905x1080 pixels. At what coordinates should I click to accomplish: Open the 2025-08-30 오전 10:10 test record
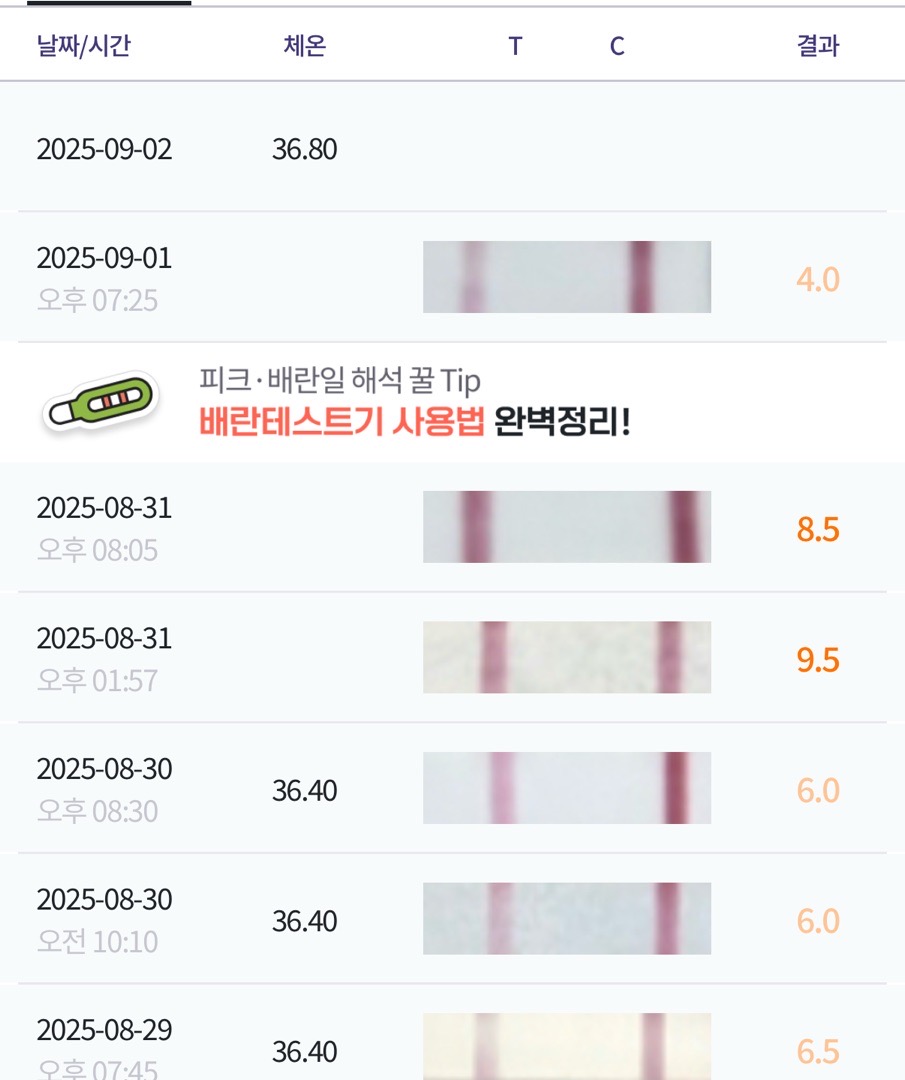(x=452, y=919)
